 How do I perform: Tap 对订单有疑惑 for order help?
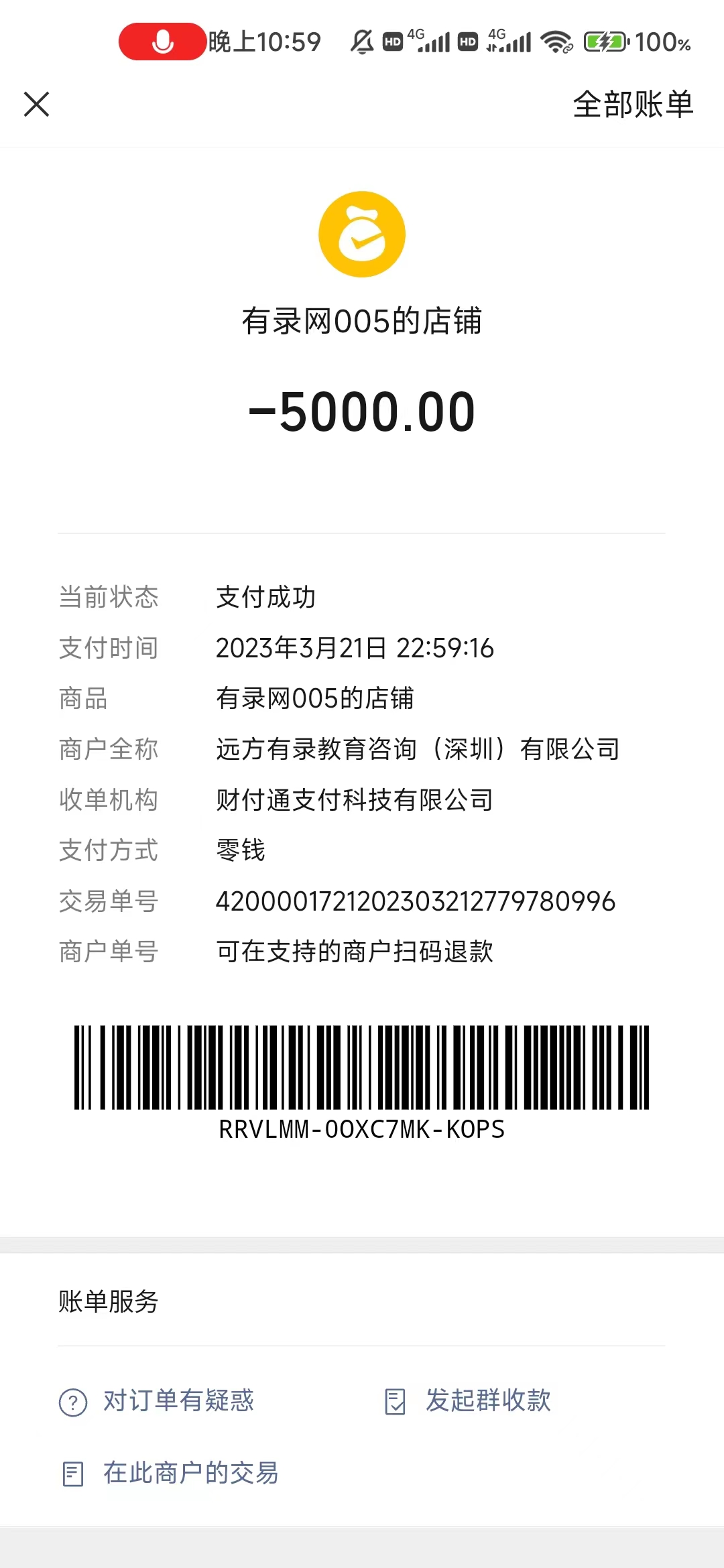coord(178,1401)
